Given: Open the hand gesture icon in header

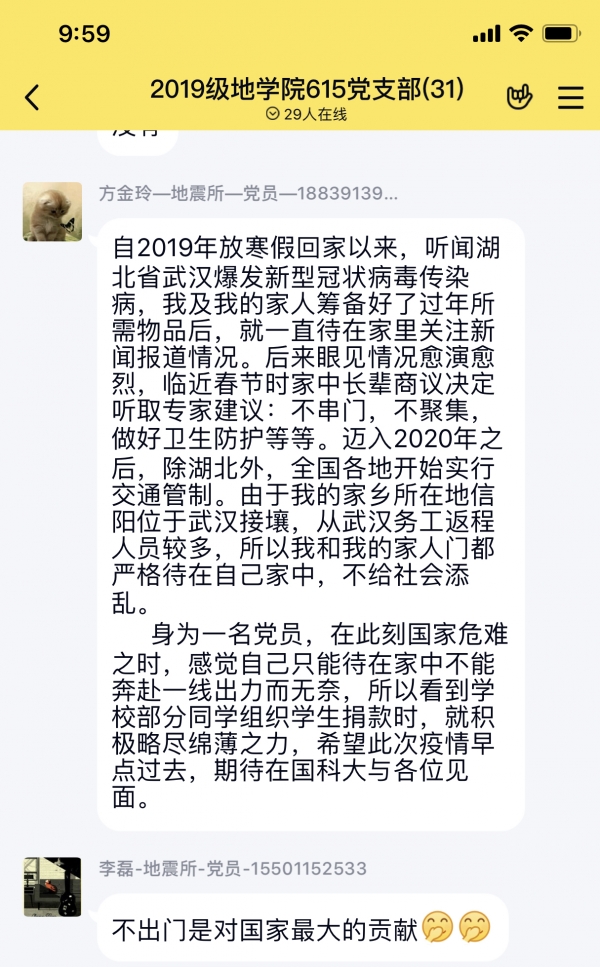Looking at the screenshot, I should 519,97.
